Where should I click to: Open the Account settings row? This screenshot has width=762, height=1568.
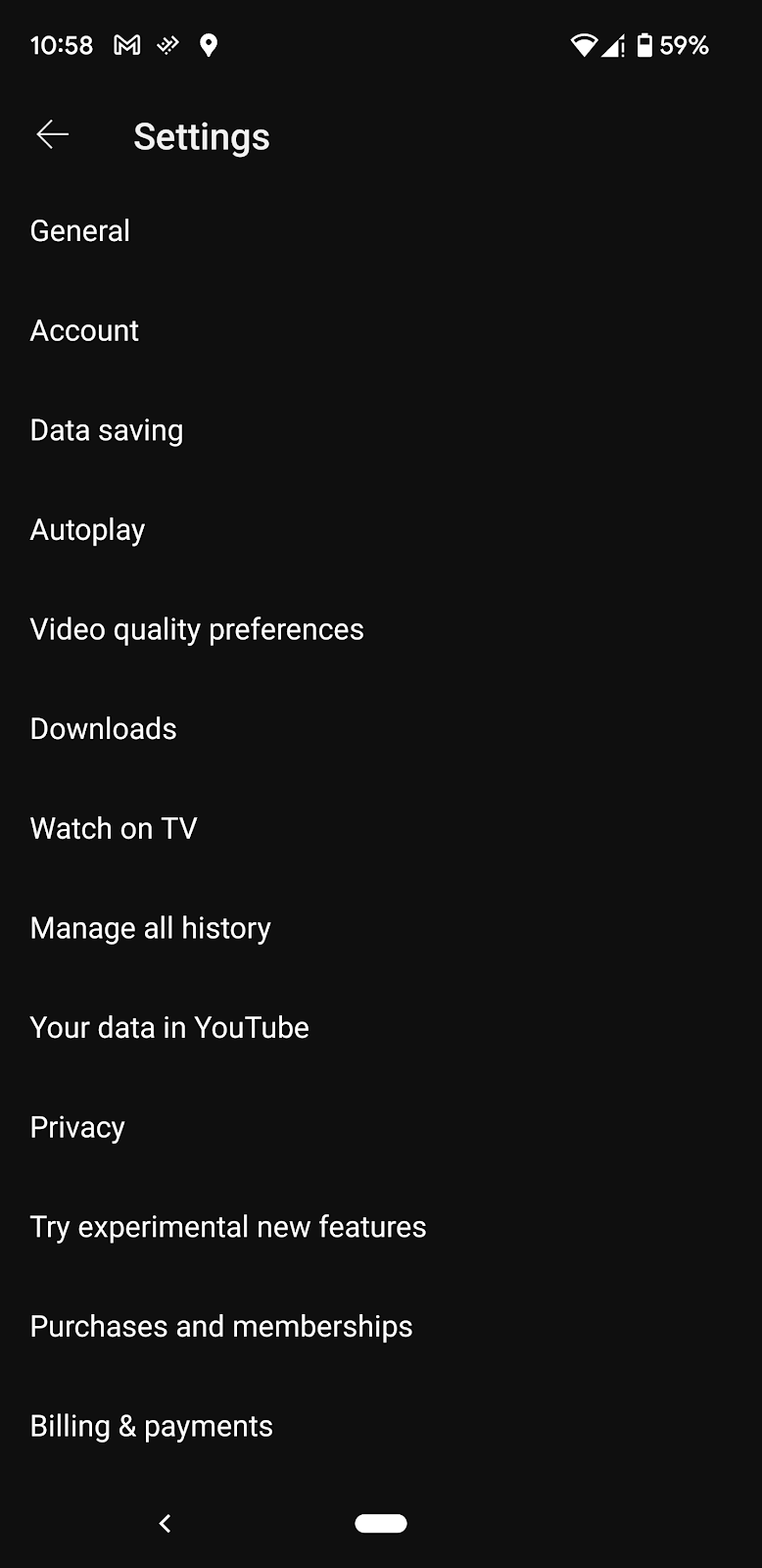pyautogui.click(x=381, y=331)
